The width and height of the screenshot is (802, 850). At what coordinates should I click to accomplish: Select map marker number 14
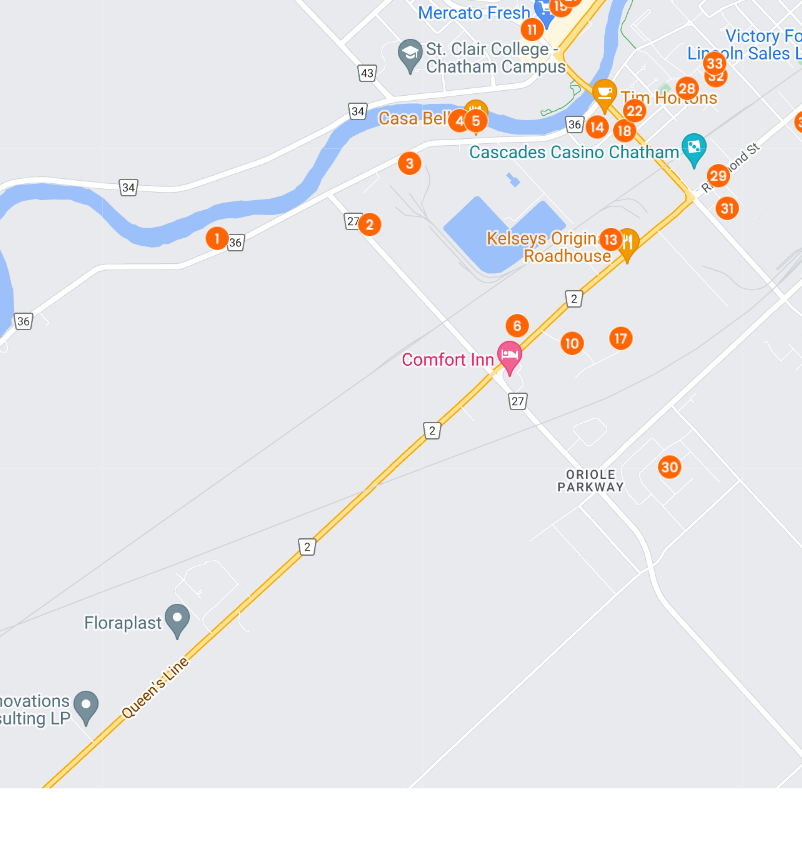pos(596,127)
